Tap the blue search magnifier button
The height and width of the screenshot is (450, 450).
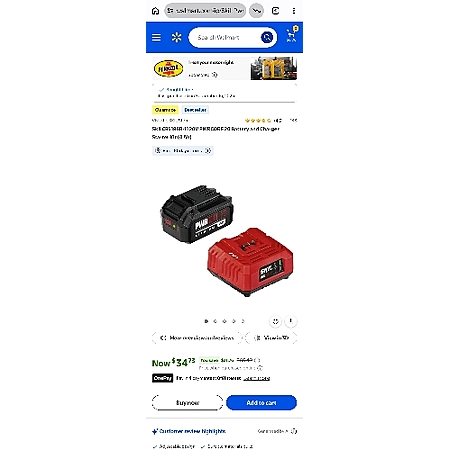(267, 37)
